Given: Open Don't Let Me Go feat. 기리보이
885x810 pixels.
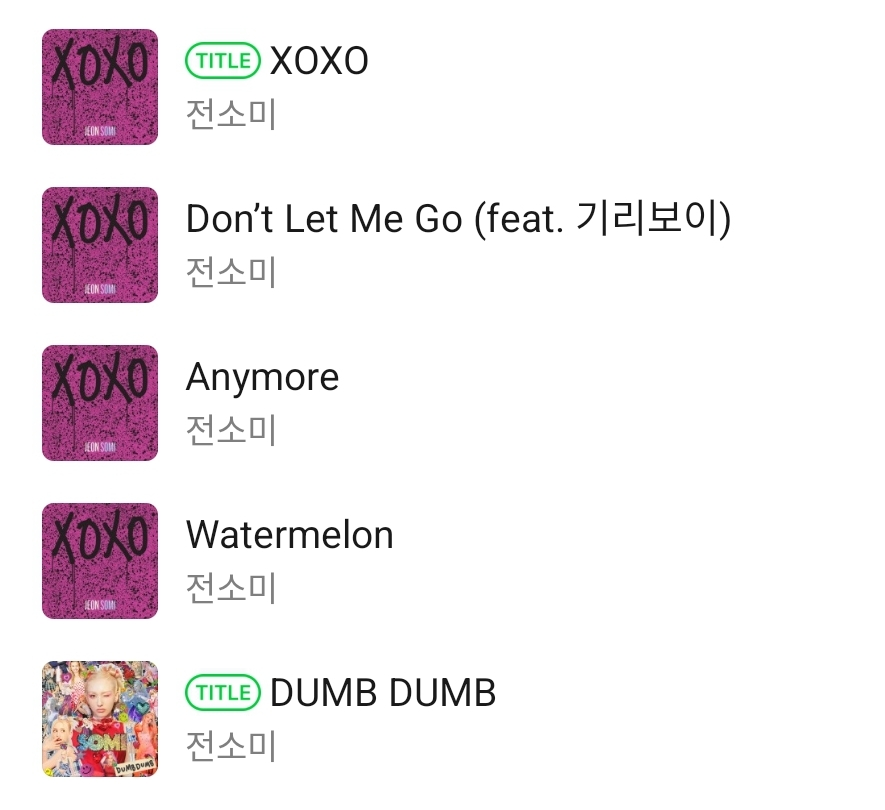Looking at the screenshot, I should pos(458,219).
